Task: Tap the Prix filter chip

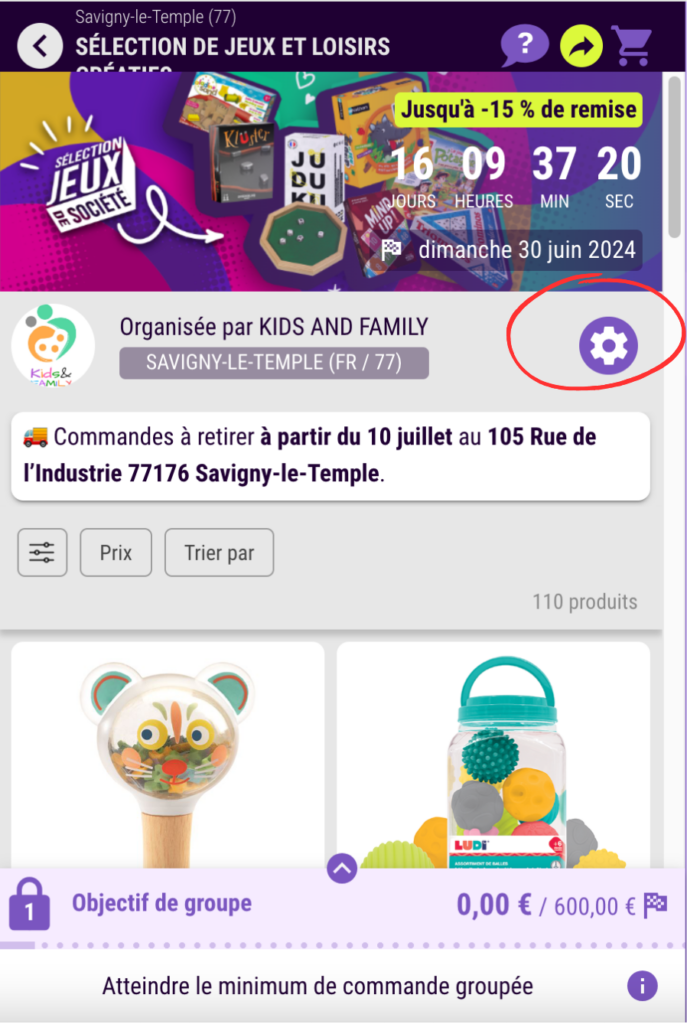Action: pyautogui.click(x=116, y=553)
